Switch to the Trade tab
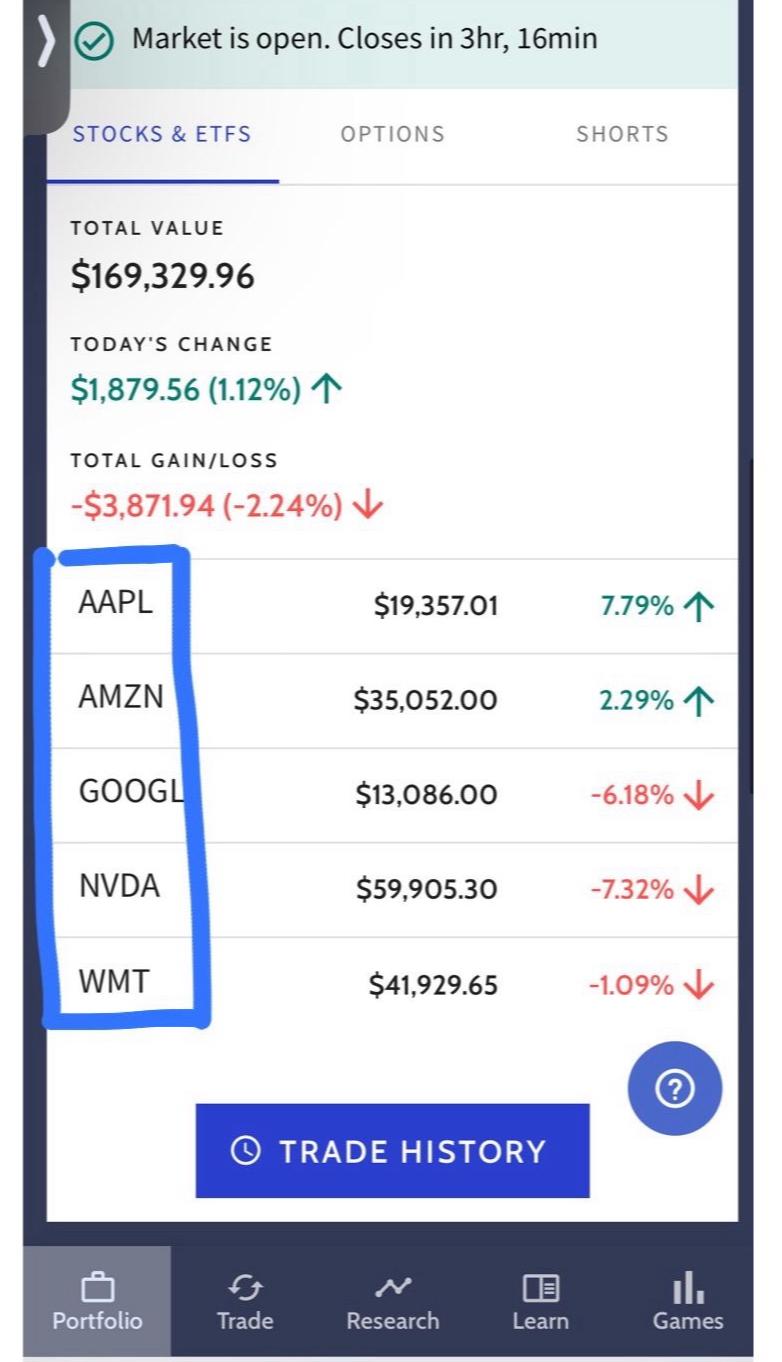Screen dimensions: 782x1362 (x=245, y=1301)
